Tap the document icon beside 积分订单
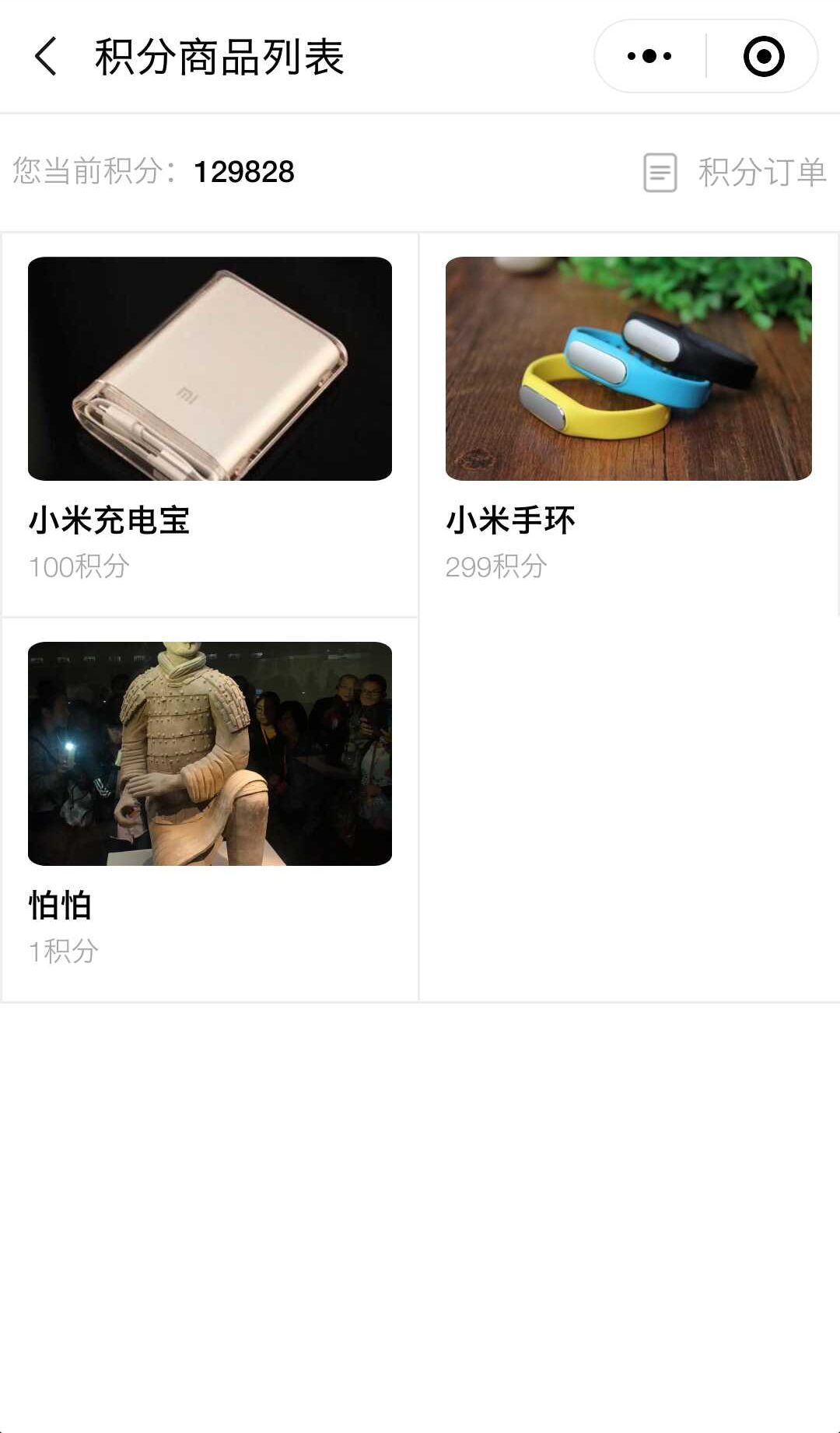840x1433 pixels. pos(662,172)
